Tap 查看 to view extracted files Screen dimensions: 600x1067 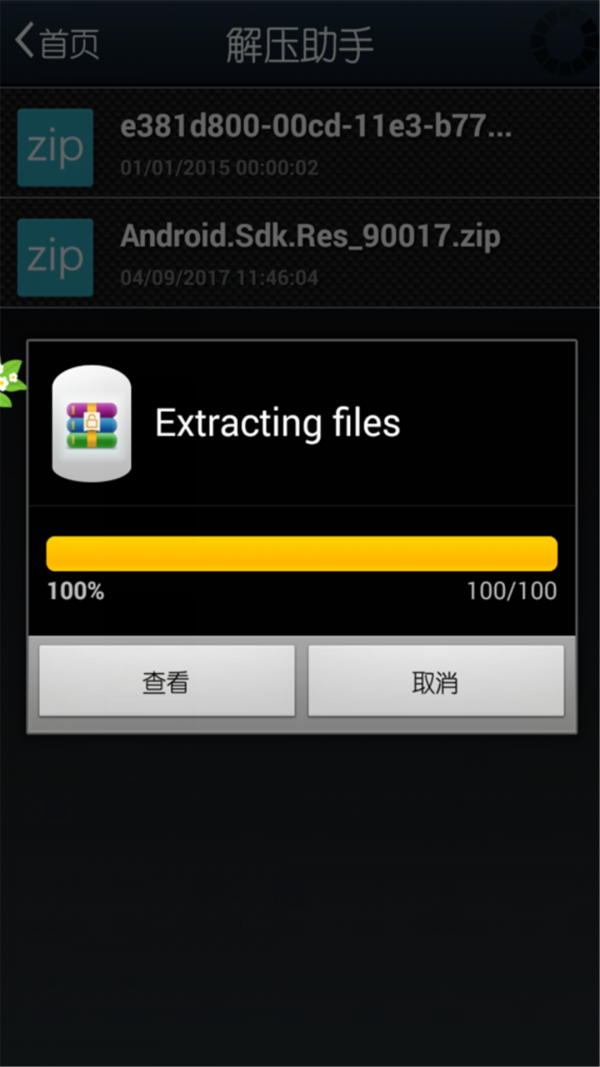coord(166,681)
